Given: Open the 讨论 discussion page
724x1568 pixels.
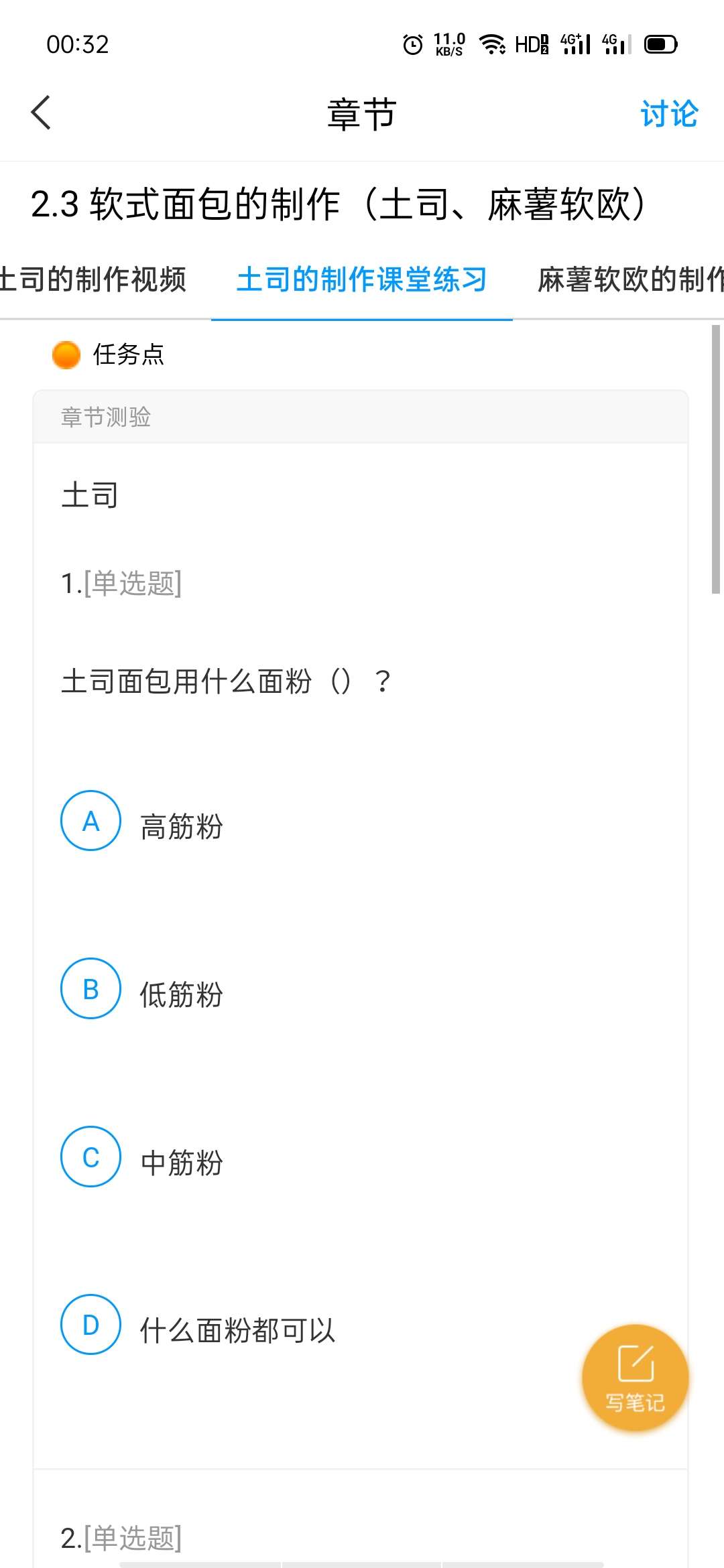Looking at the screenshot, I should pos(668,114).
